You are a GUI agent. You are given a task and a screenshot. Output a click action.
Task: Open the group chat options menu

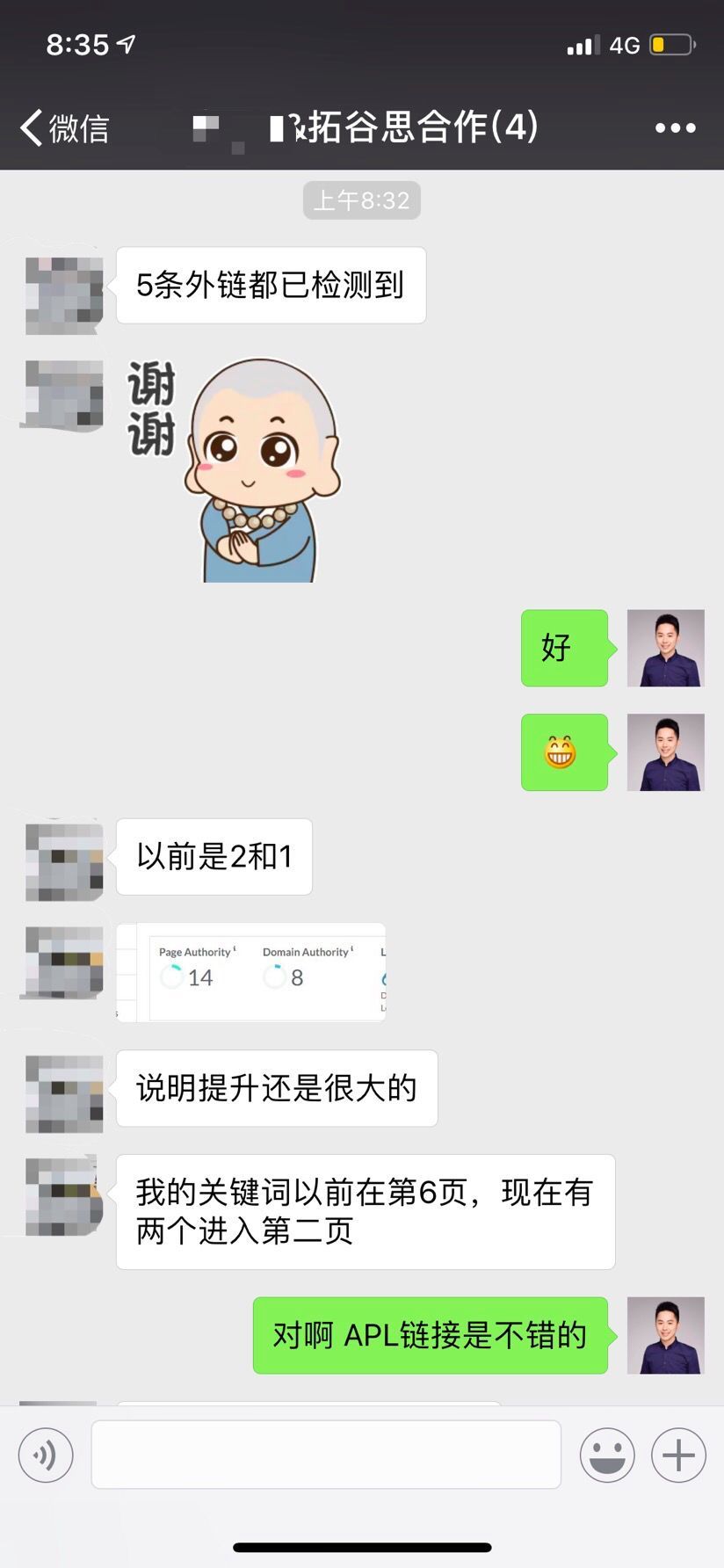tap(675, 128)
